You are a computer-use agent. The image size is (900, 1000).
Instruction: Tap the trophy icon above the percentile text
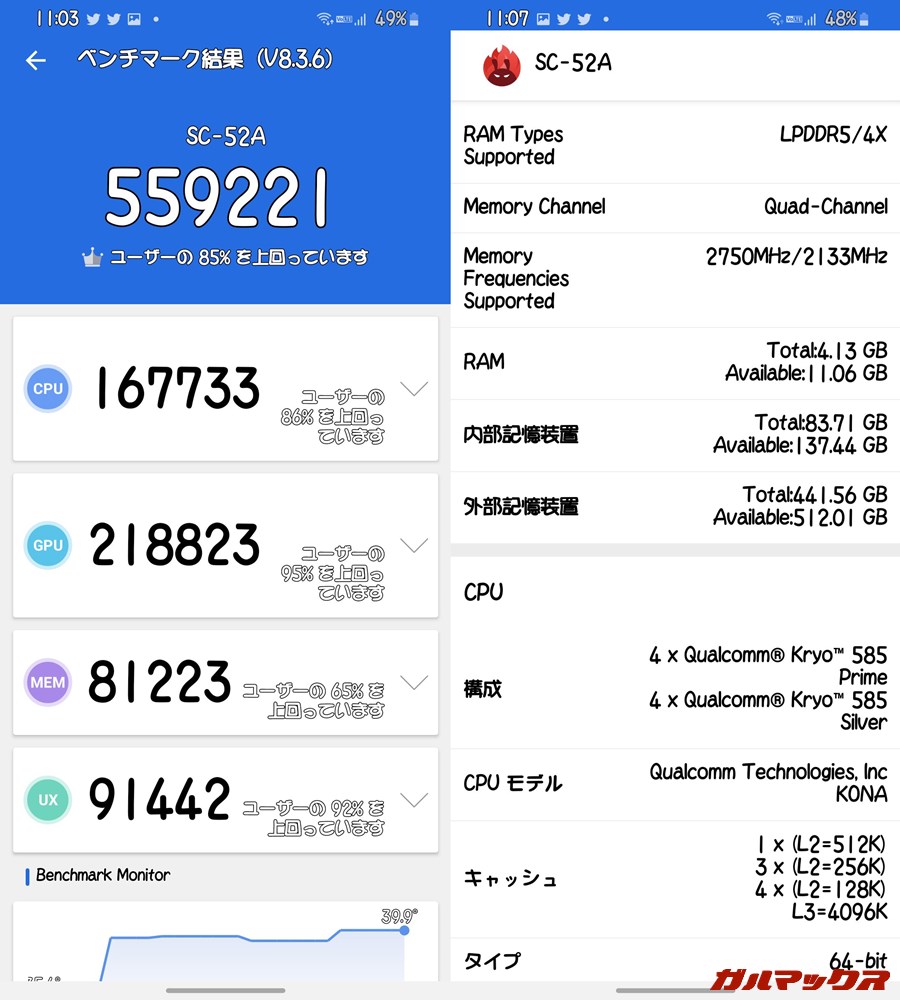91,256
